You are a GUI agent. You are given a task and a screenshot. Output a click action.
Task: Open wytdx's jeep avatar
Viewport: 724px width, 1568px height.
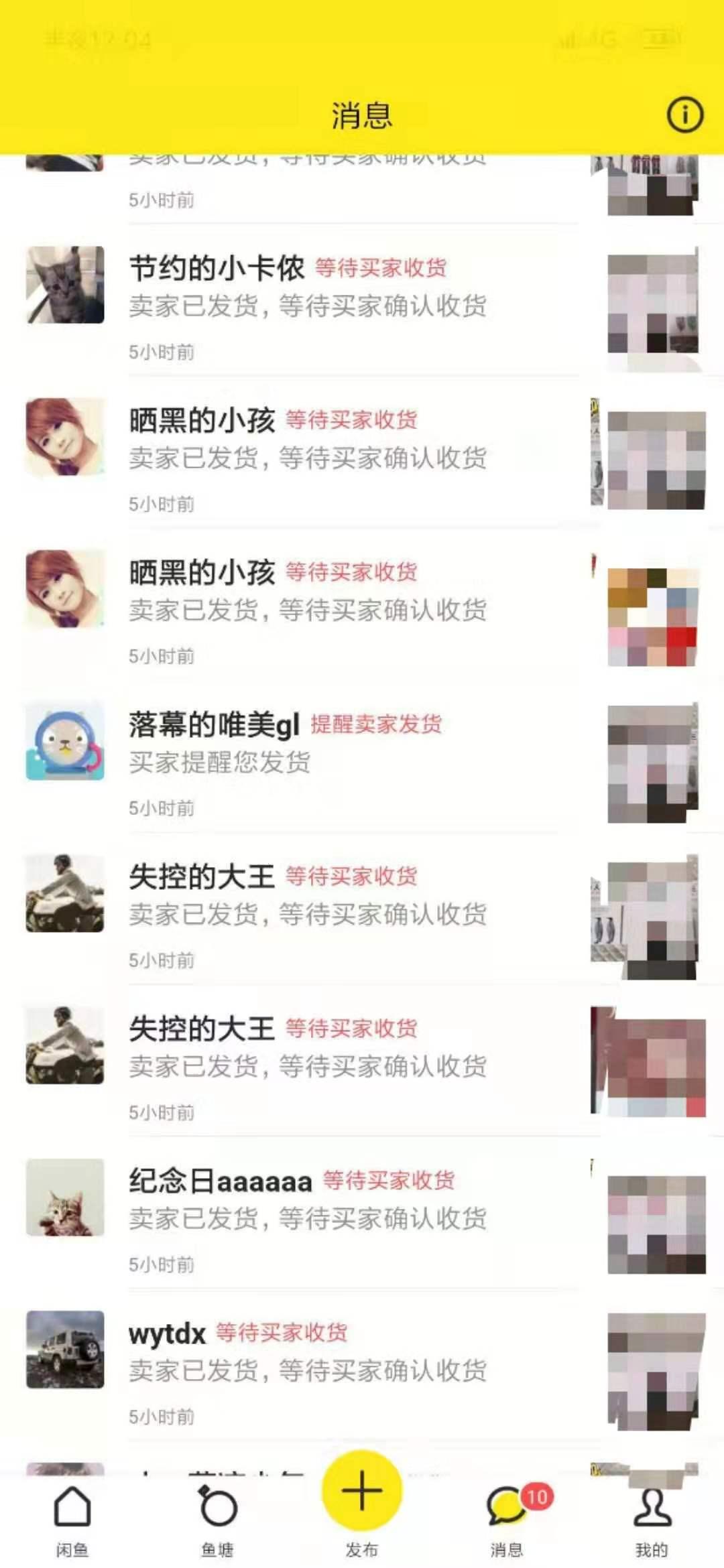coord(64,1350)
